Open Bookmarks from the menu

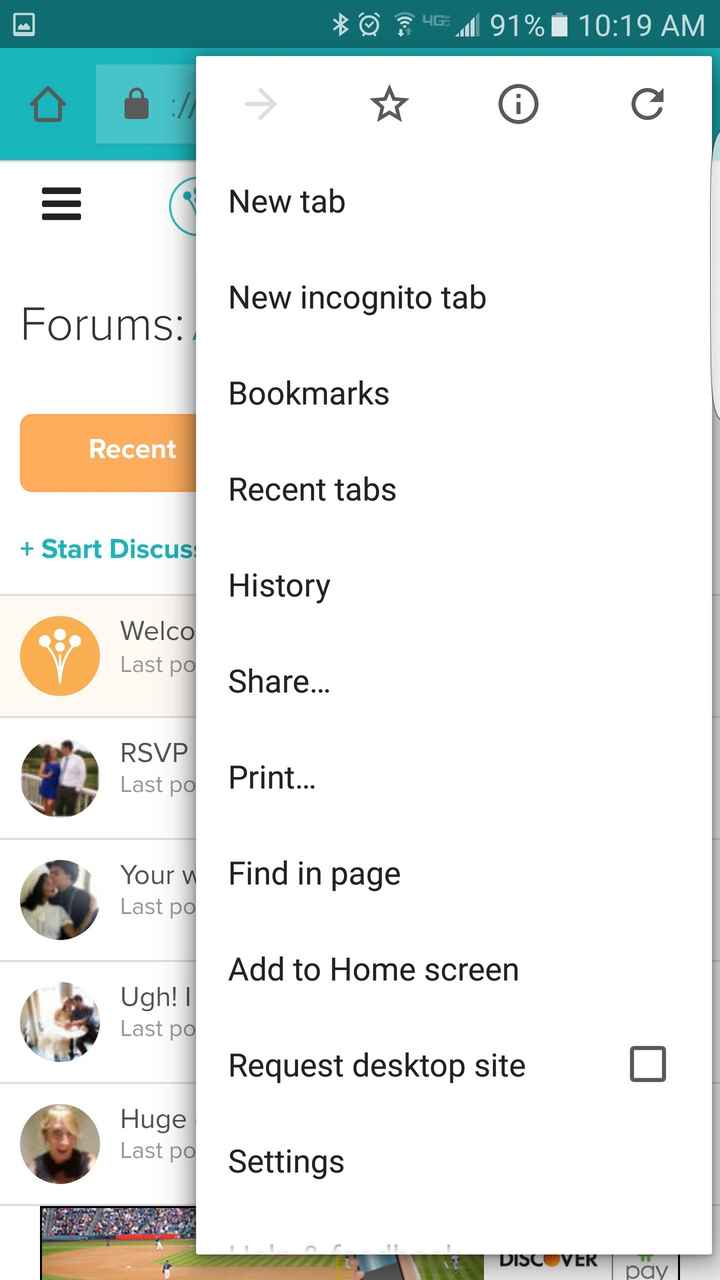pos(309,394)
